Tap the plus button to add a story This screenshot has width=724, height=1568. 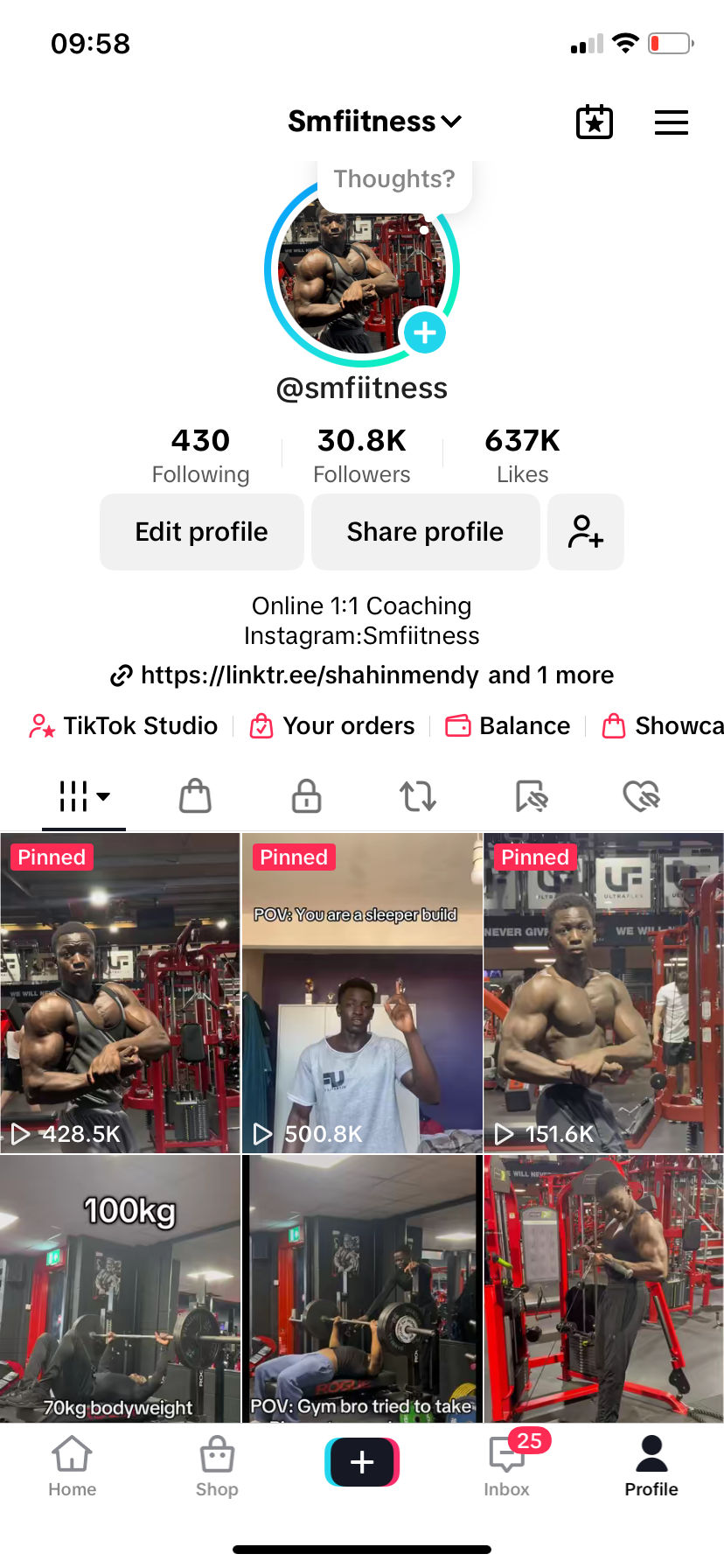pos(425,332)
